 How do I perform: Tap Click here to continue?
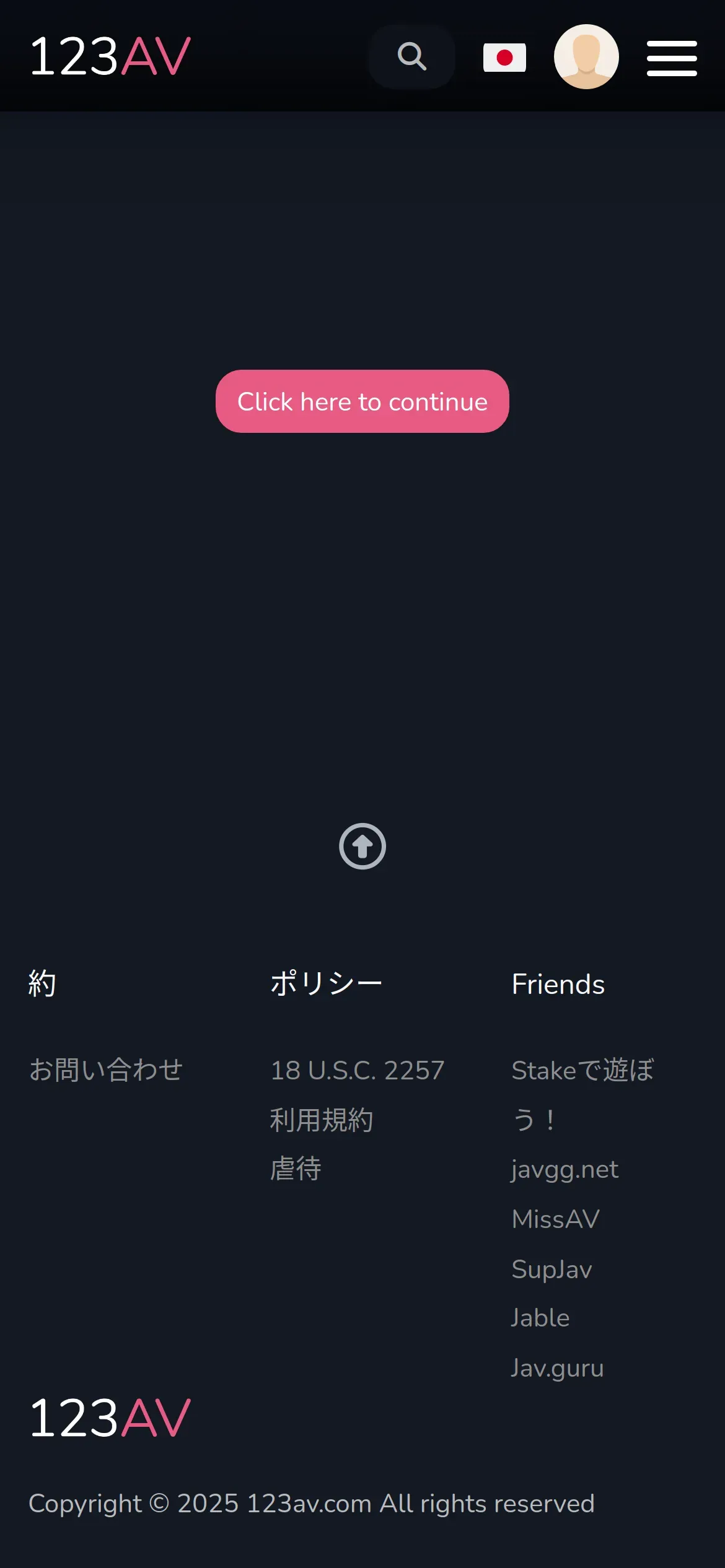coord(362,401)
